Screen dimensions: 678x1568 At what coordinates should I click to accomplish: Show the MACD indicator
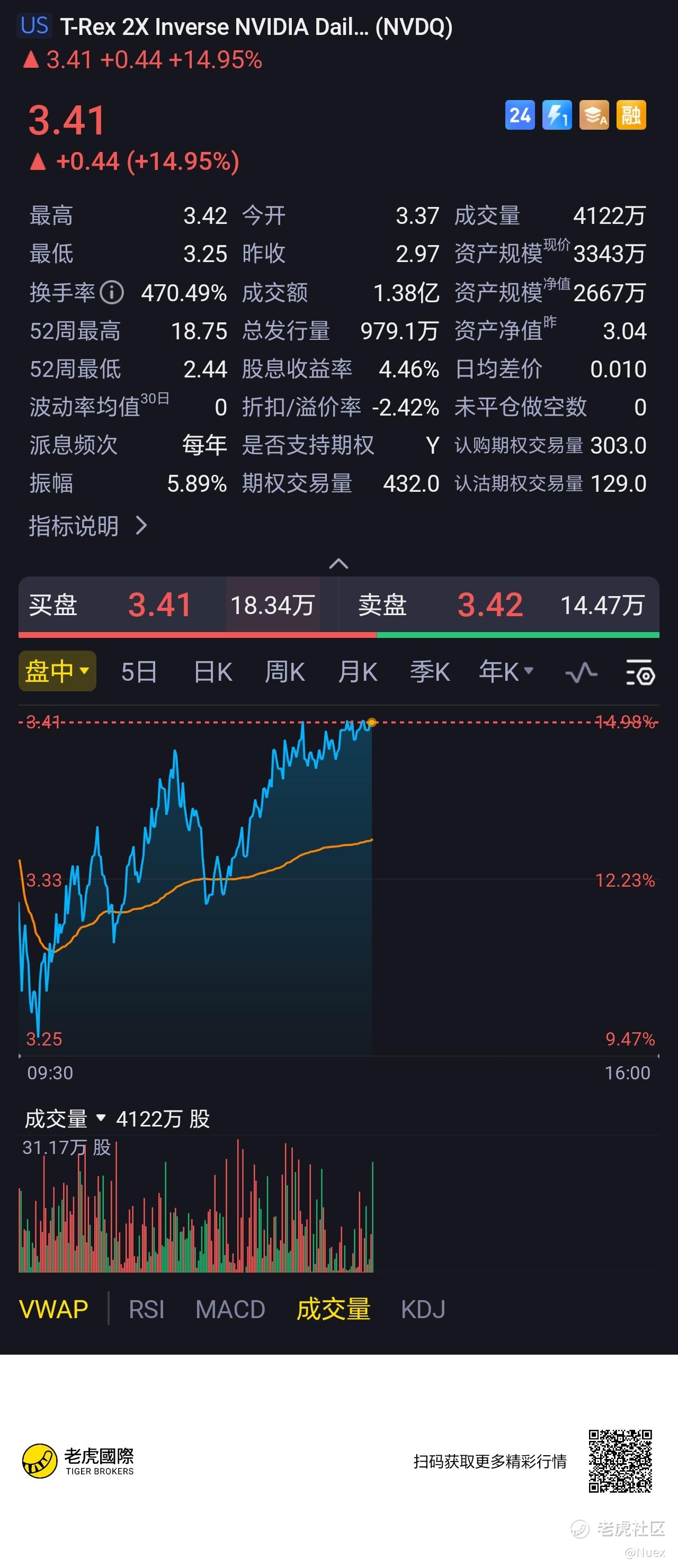pyautogui.click(x=230, y=1309)
